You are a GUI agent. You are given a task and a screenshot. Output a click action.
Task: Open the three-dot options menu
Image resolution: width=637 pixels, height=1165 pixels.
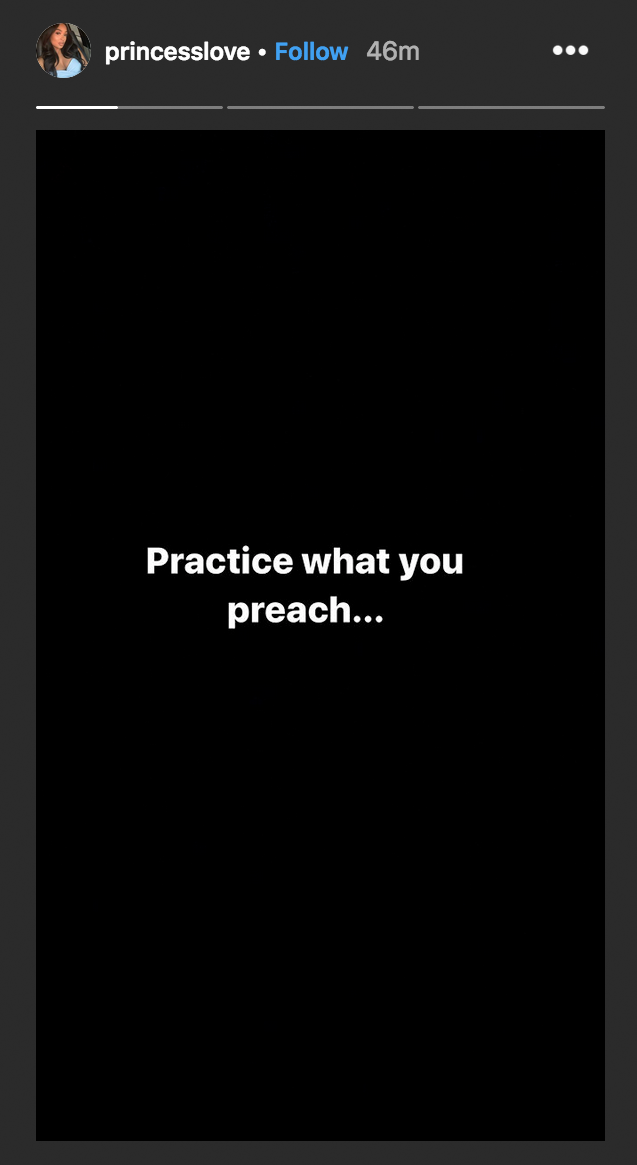tap(570, 51)
